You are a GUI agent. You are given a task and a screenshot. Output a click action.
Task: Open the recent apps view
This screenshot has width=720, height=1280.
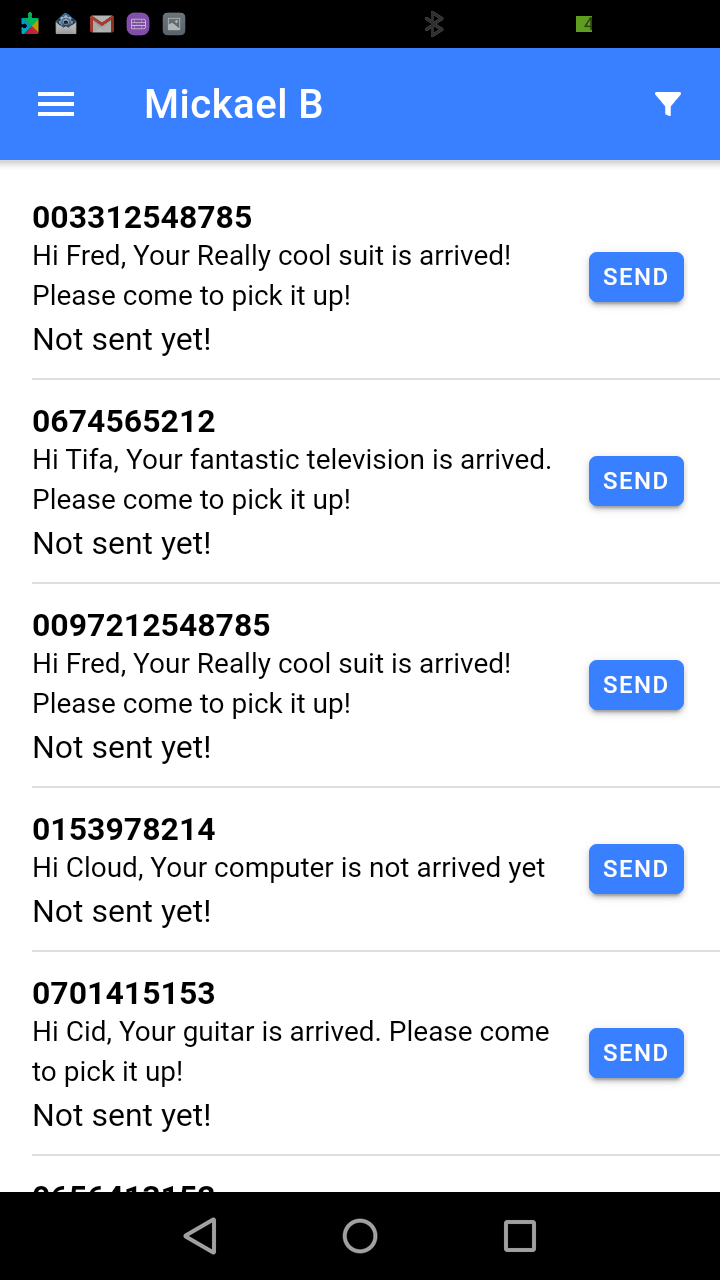point(520,1236)
